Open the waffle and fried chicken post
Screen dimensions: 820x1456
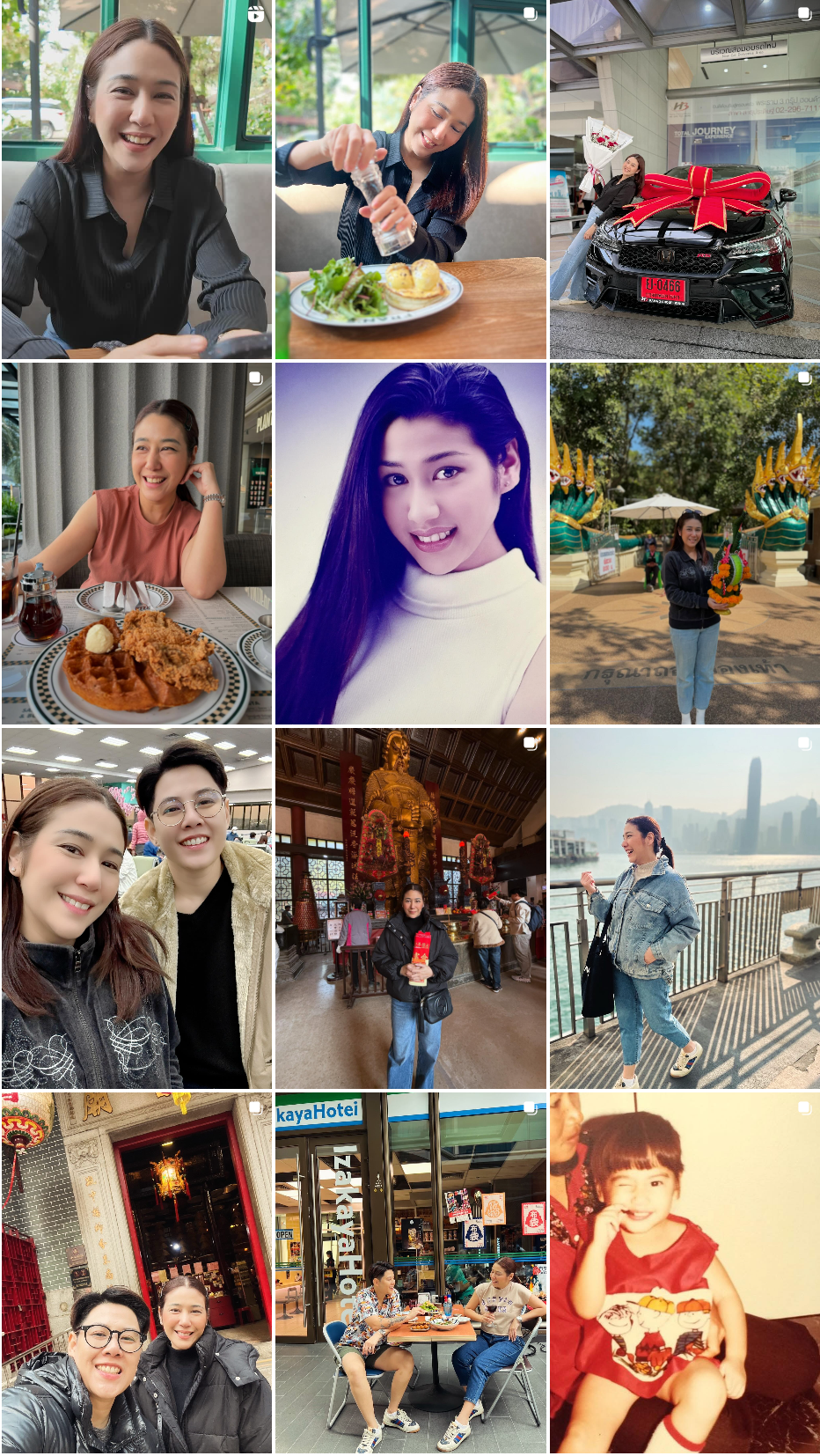136,543
